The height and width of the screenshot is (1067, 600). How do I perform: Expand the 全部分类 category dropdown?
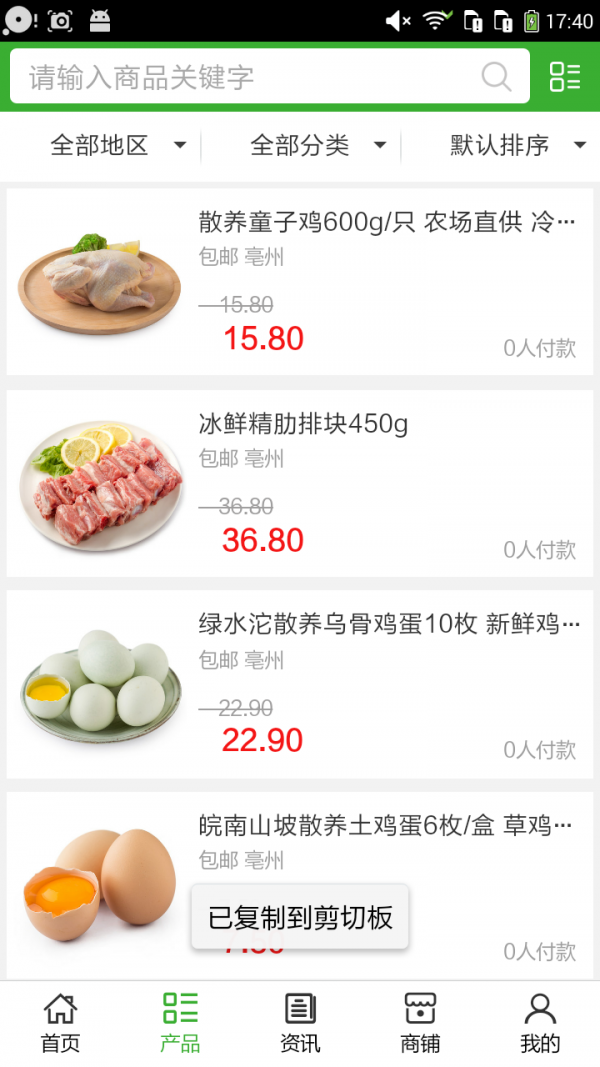318,146
